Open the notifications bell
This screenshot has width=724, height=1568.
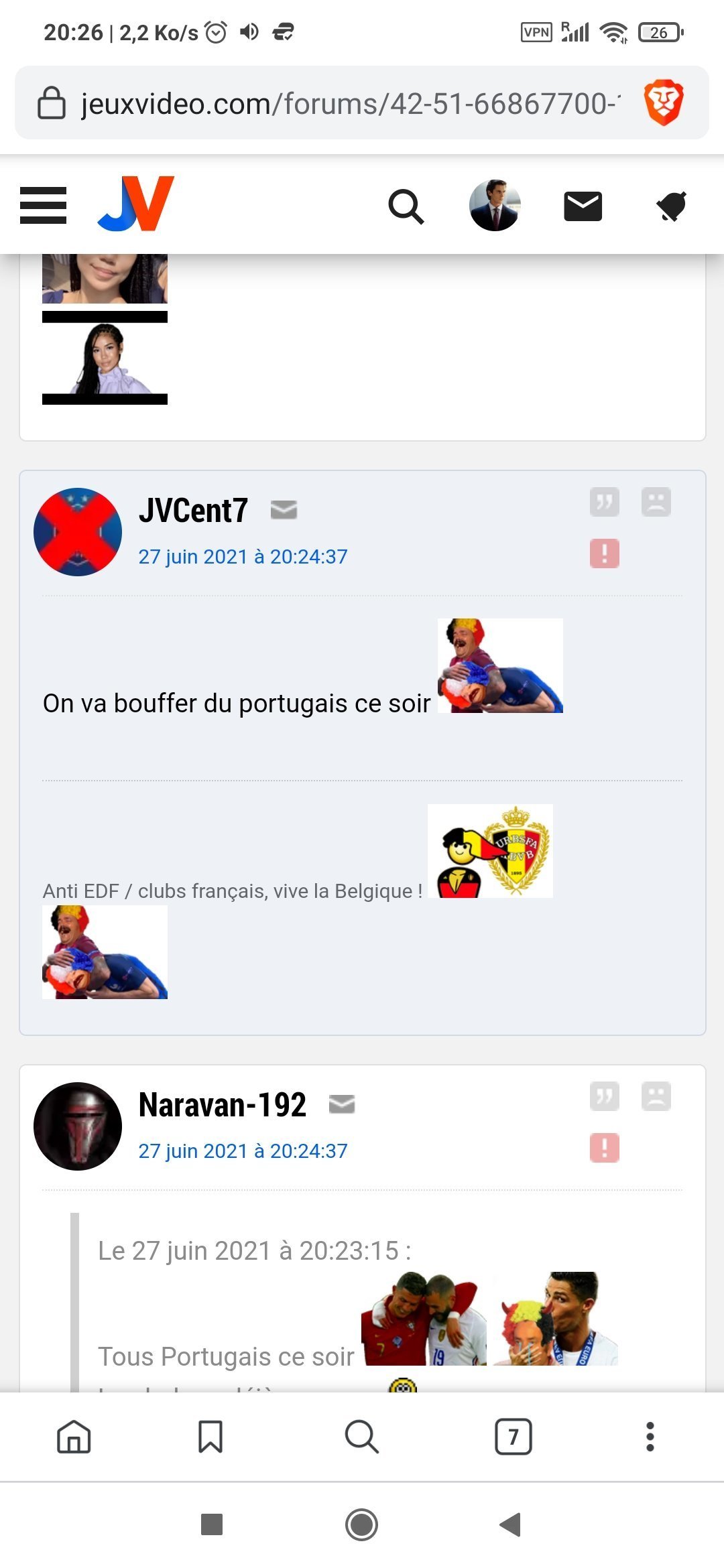671,206
